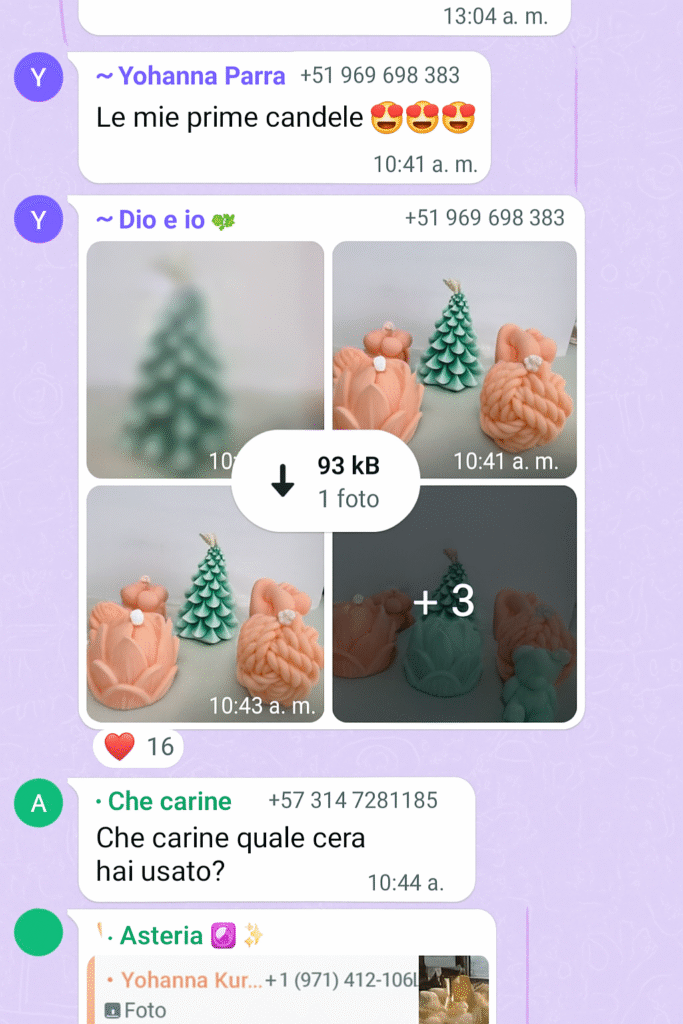Open the Y avatar beside Dio e io
This screenshot has width=683, height=1024.
(39, 219)
